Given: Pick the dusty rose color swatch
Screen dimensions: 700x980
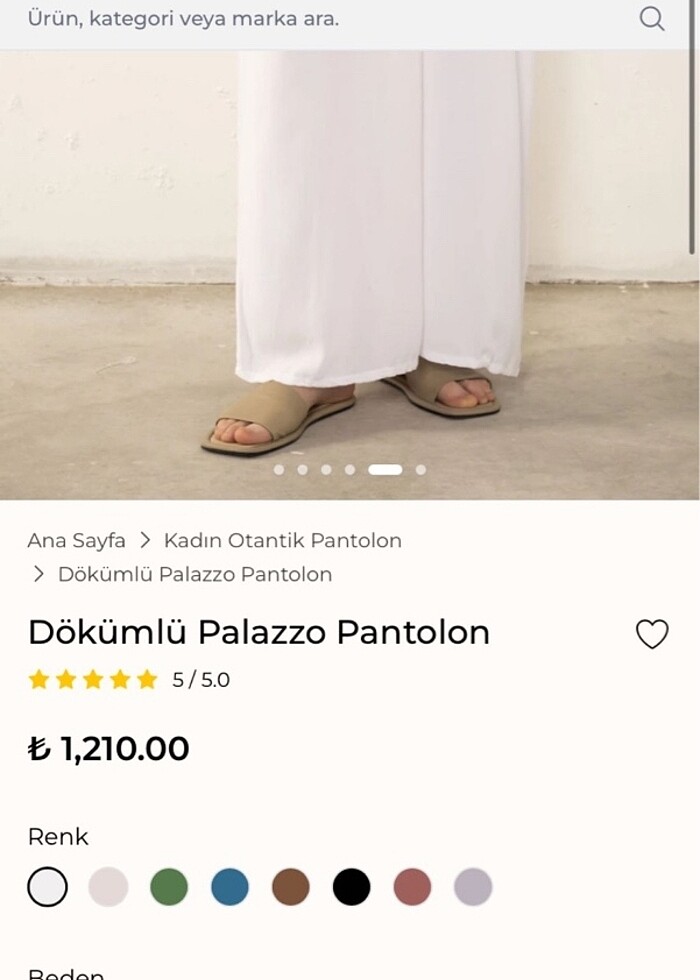Looking at the screenshot, I should tap(412, 887).
